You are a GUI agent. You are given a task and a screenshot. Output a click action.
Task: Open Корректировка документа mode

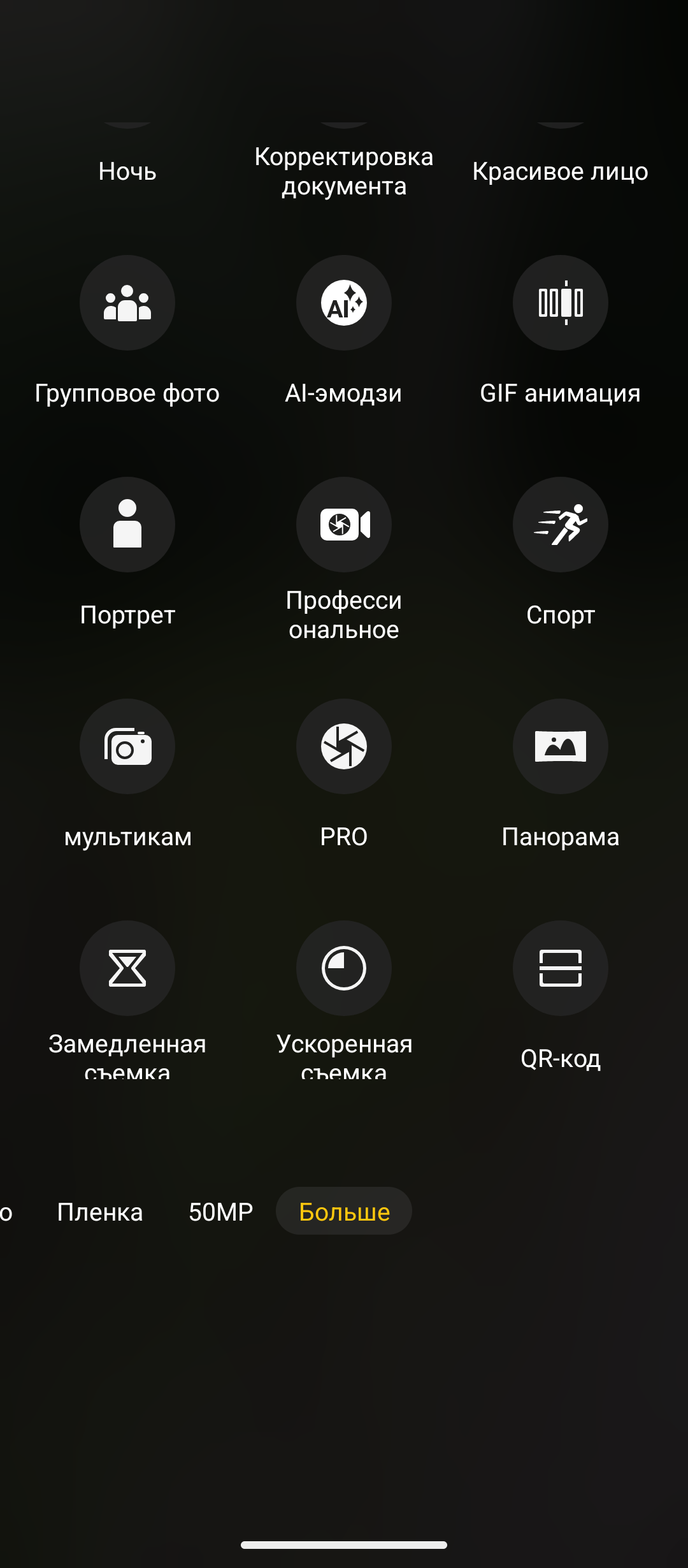pyautogui.click(x=344, y=171)
